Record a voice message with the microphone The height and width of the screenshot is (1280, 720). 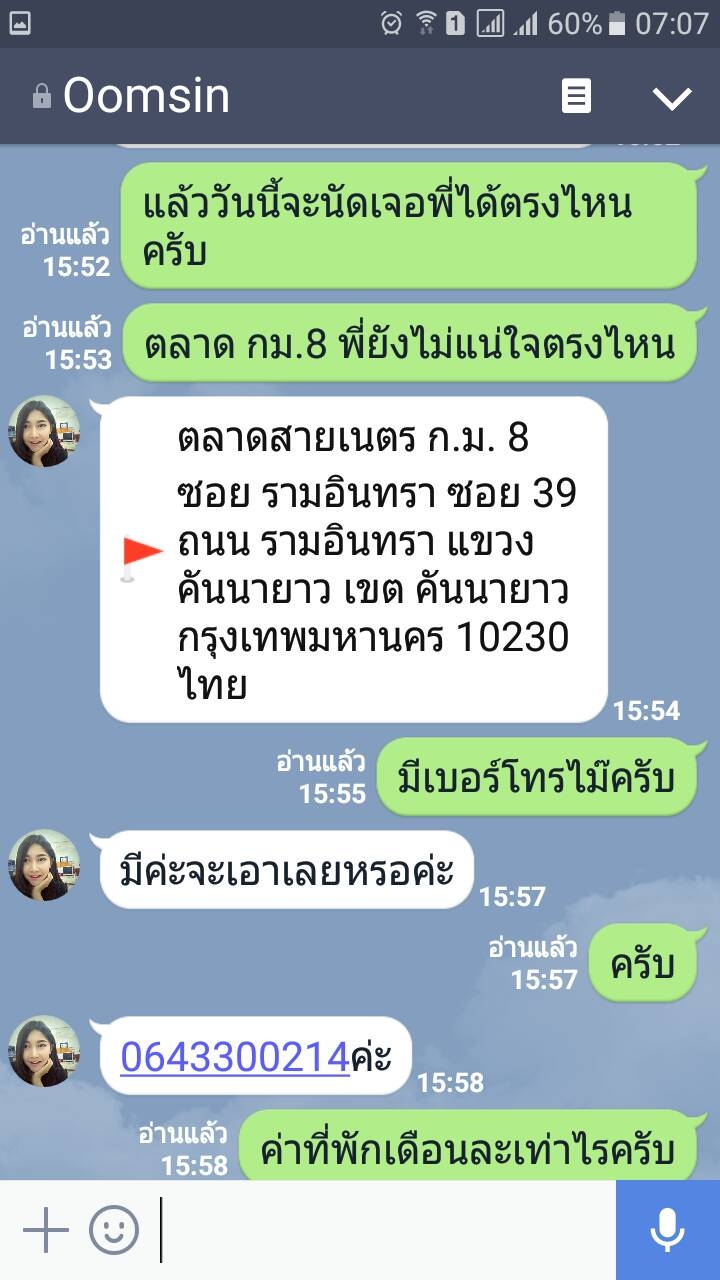coord(668,1230)
